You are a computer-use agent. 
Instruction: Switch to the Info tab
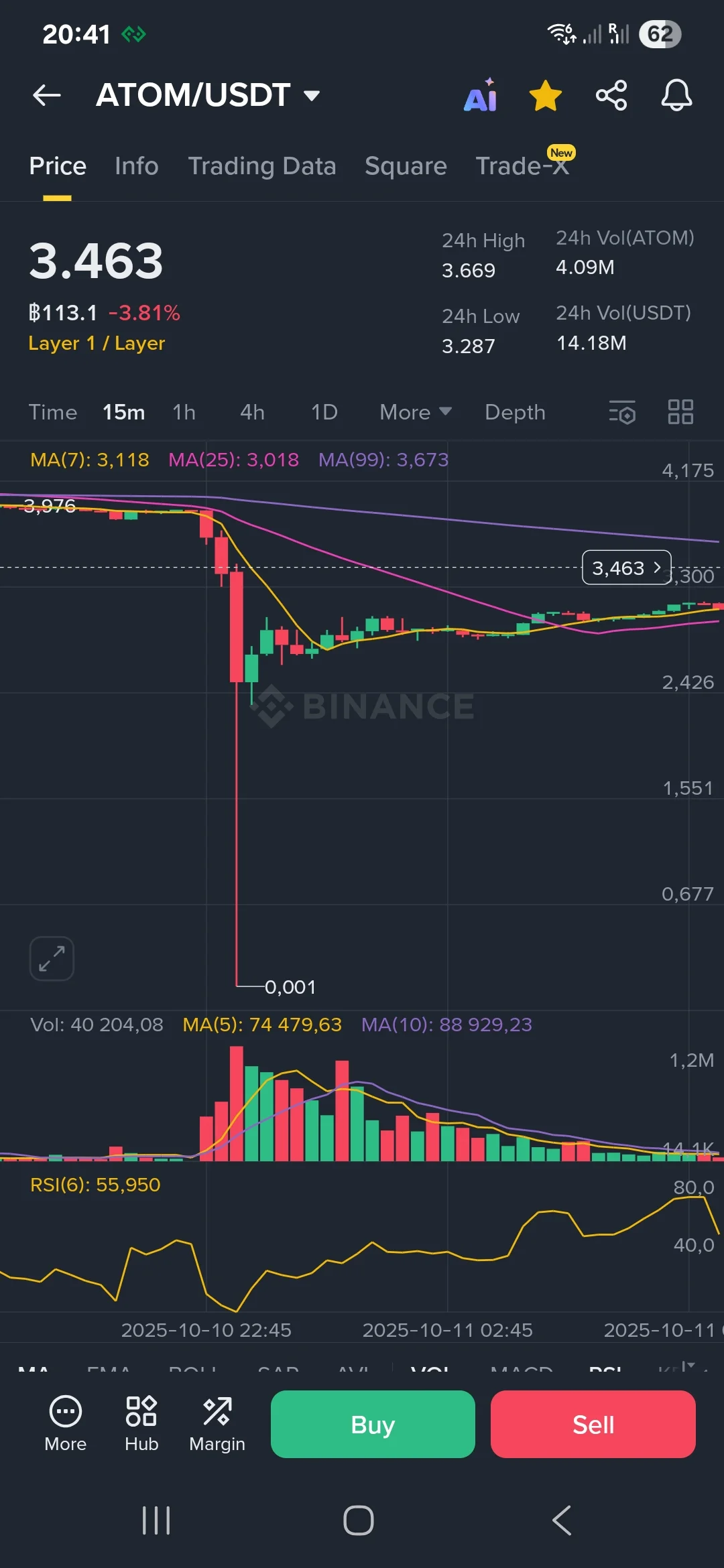pos(136,166)
